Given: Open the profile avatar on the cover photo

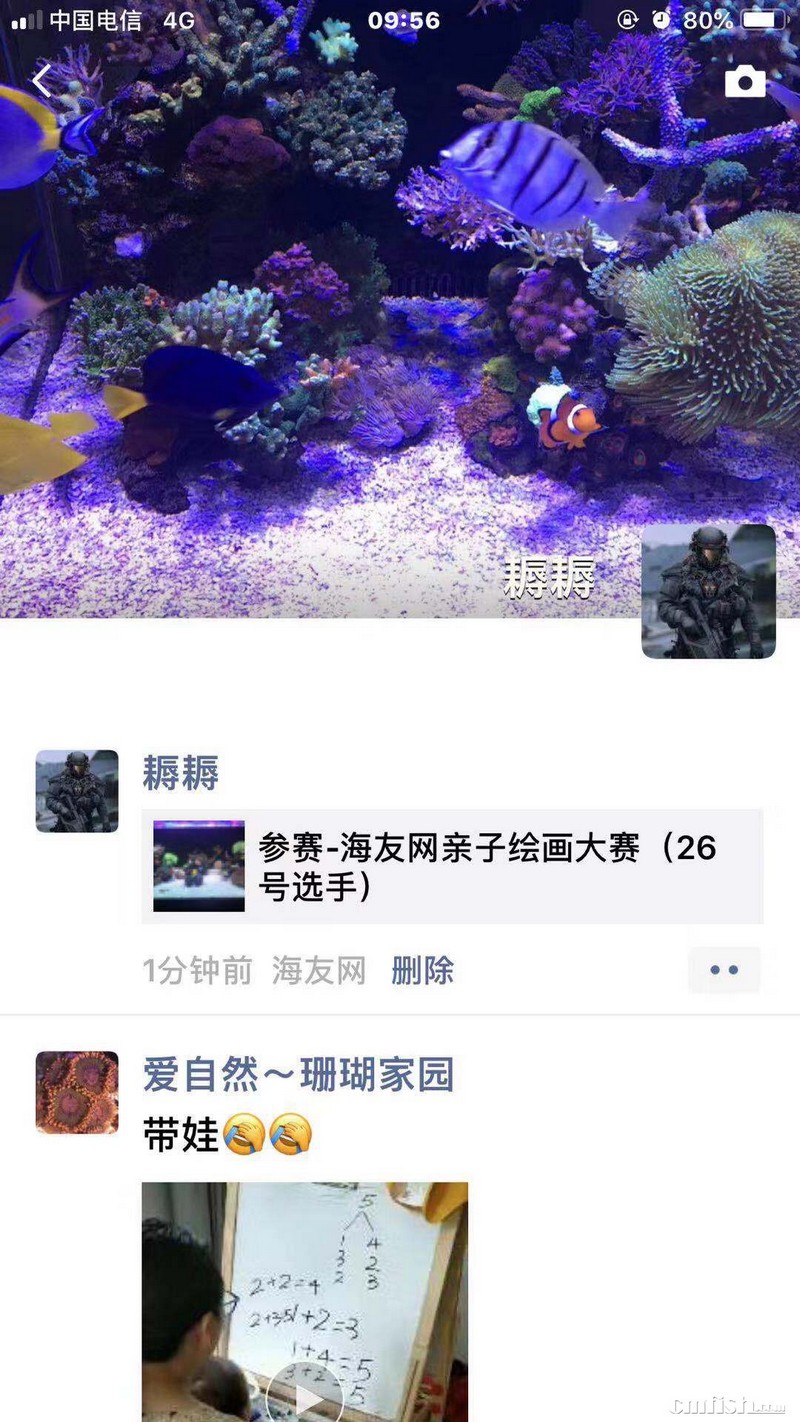Looking at the screenshot, I should pos(708,591).
